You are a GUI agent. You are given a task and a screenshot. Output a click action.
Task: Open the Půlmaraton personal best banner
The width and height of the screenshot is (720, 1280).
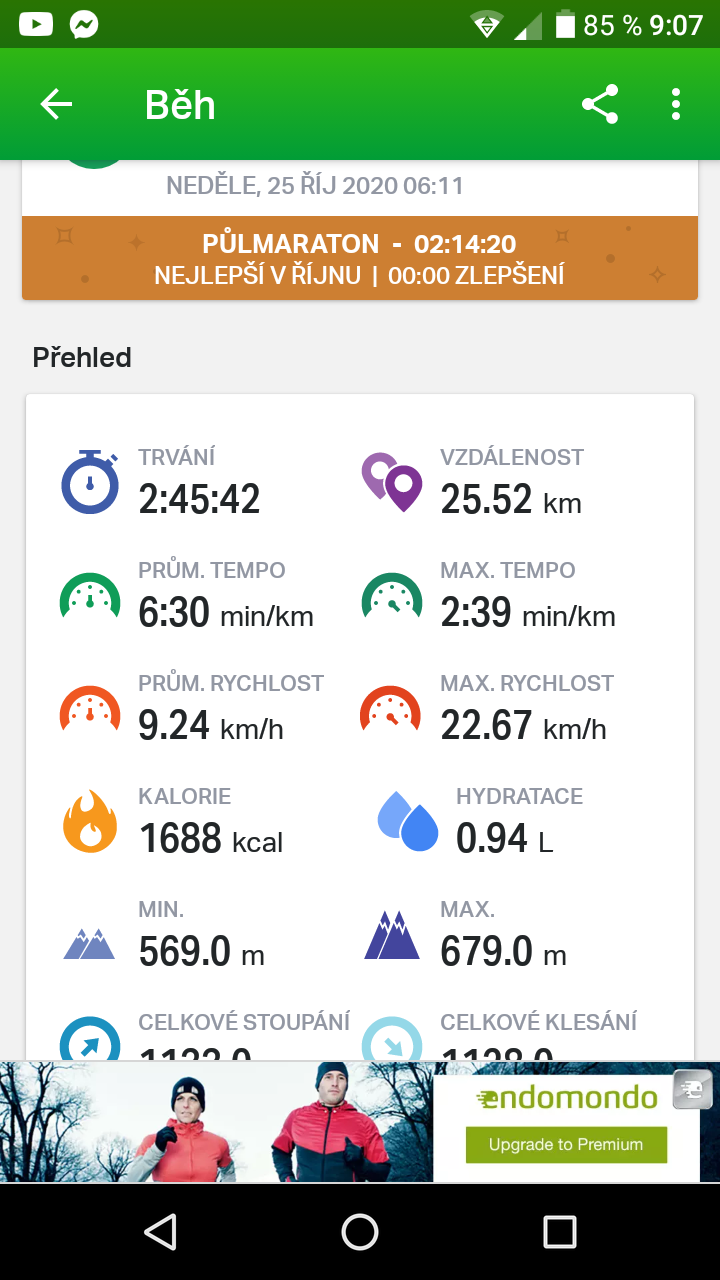point(360,258)
